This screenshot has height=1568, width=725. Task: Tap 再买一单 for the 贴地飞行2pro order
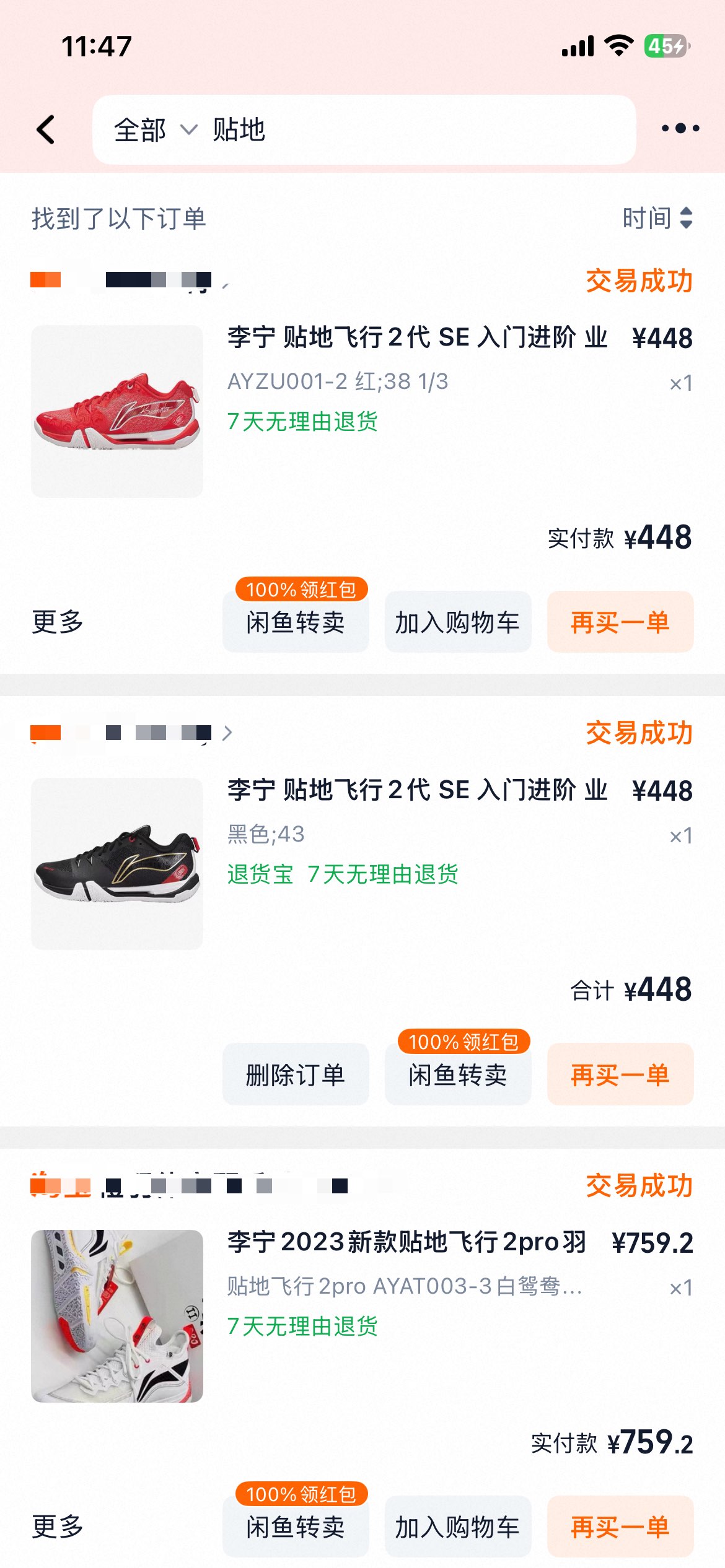pyautogui.click(x=620, y=1527)
